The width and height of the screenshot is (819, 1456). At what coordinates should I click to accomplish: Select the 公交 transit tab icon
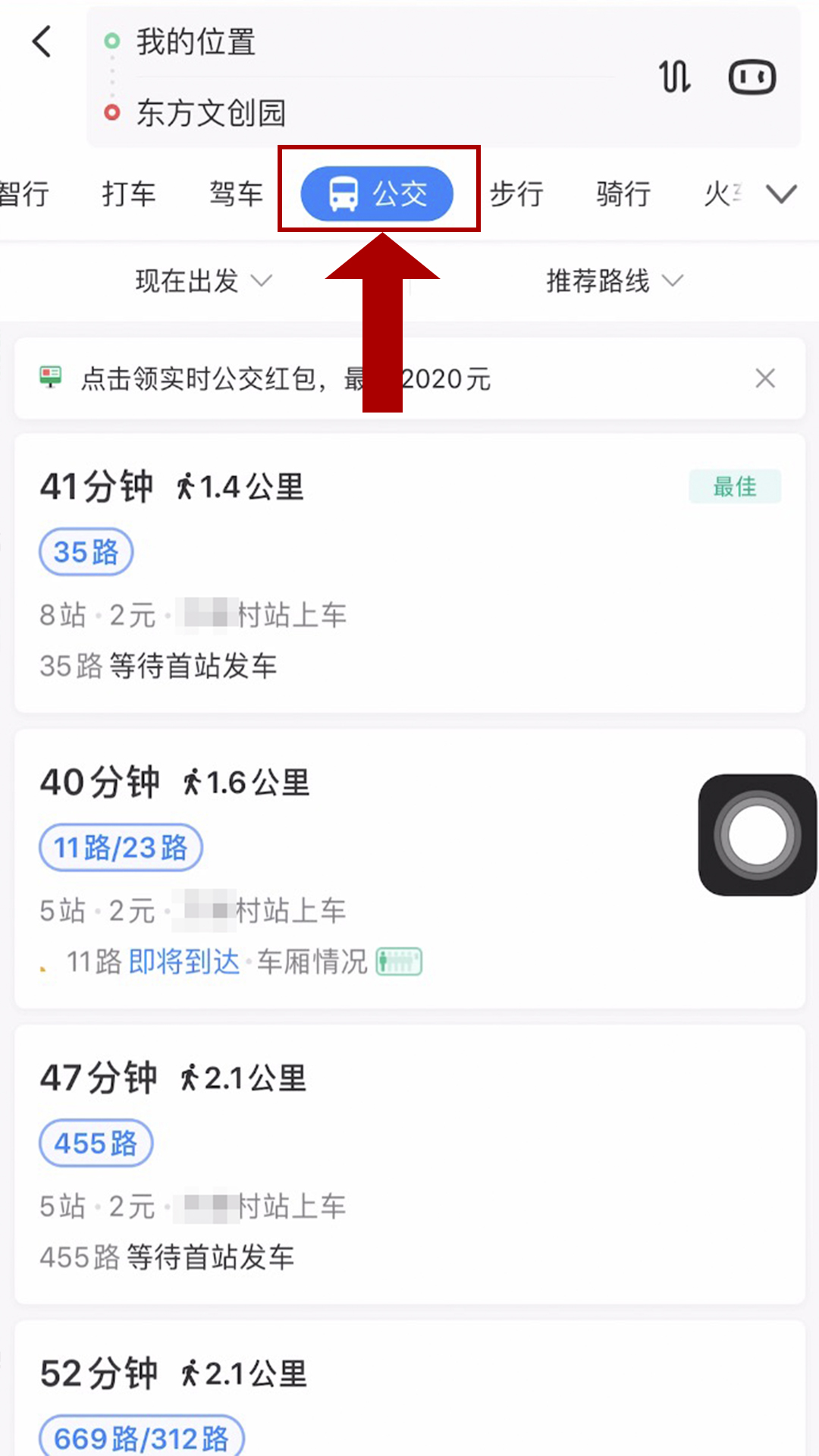[x=343, y=193]
